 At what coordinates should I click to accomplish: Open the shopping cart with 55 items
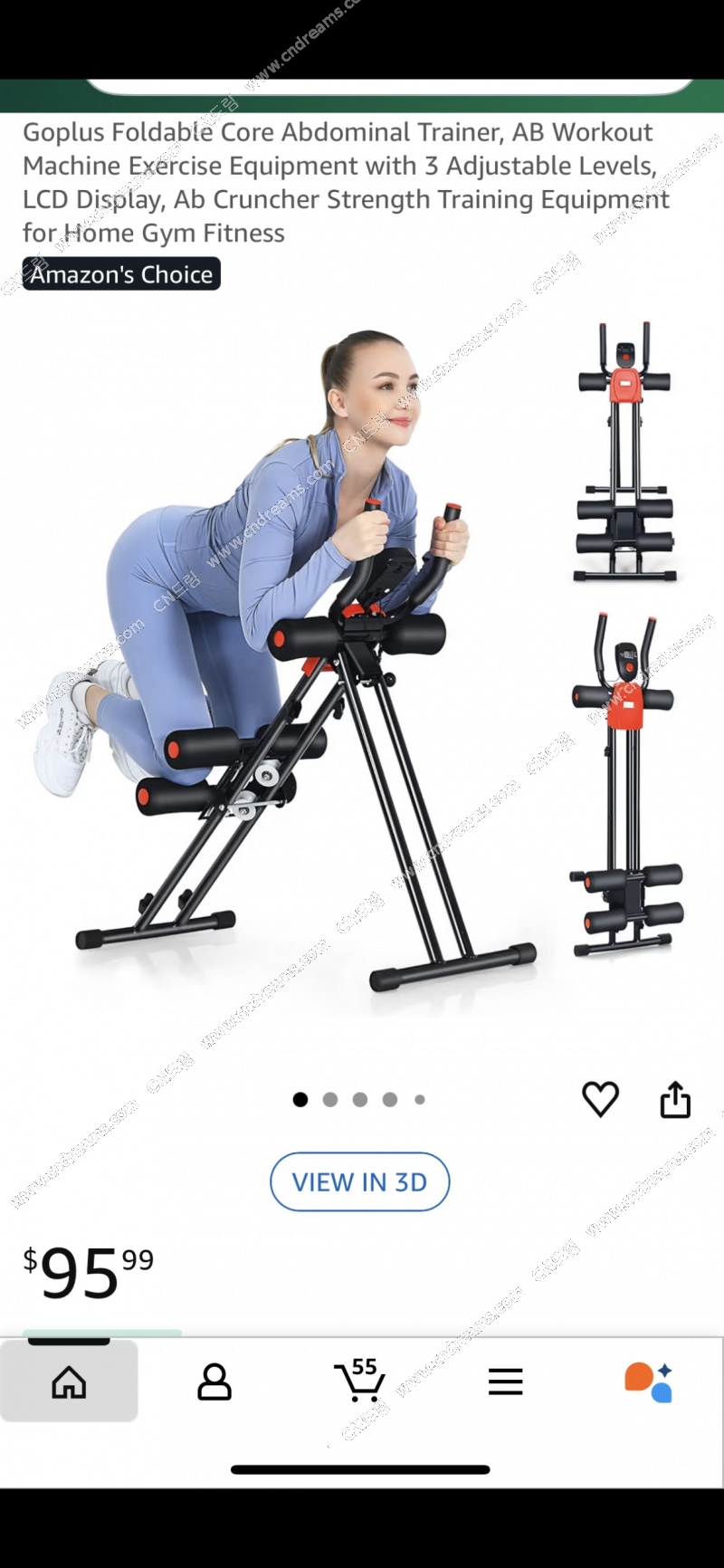[x=359, y=1382]
